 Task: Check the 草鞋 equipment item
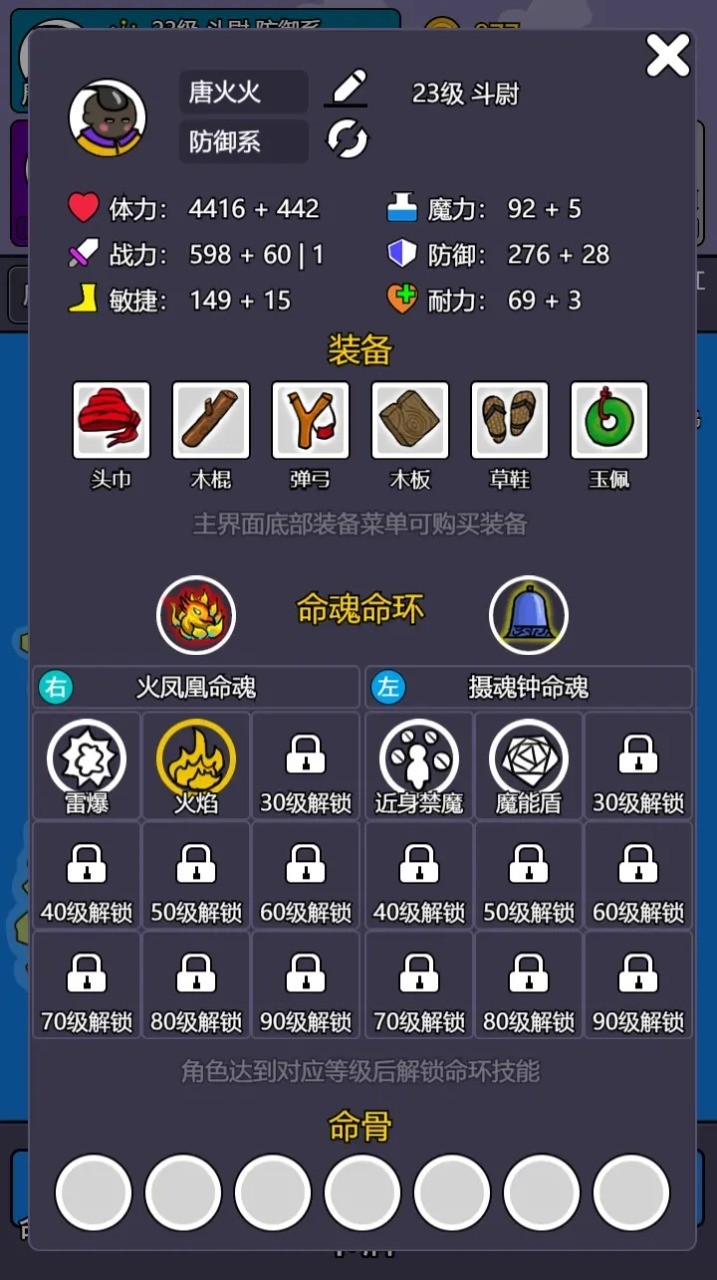(510, 420)
